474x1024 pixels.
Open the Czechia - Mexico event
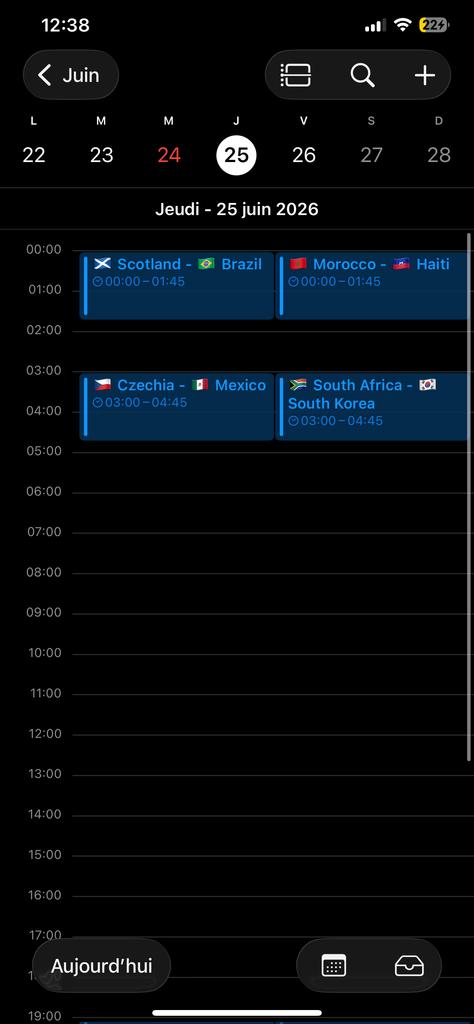point(176,406)
